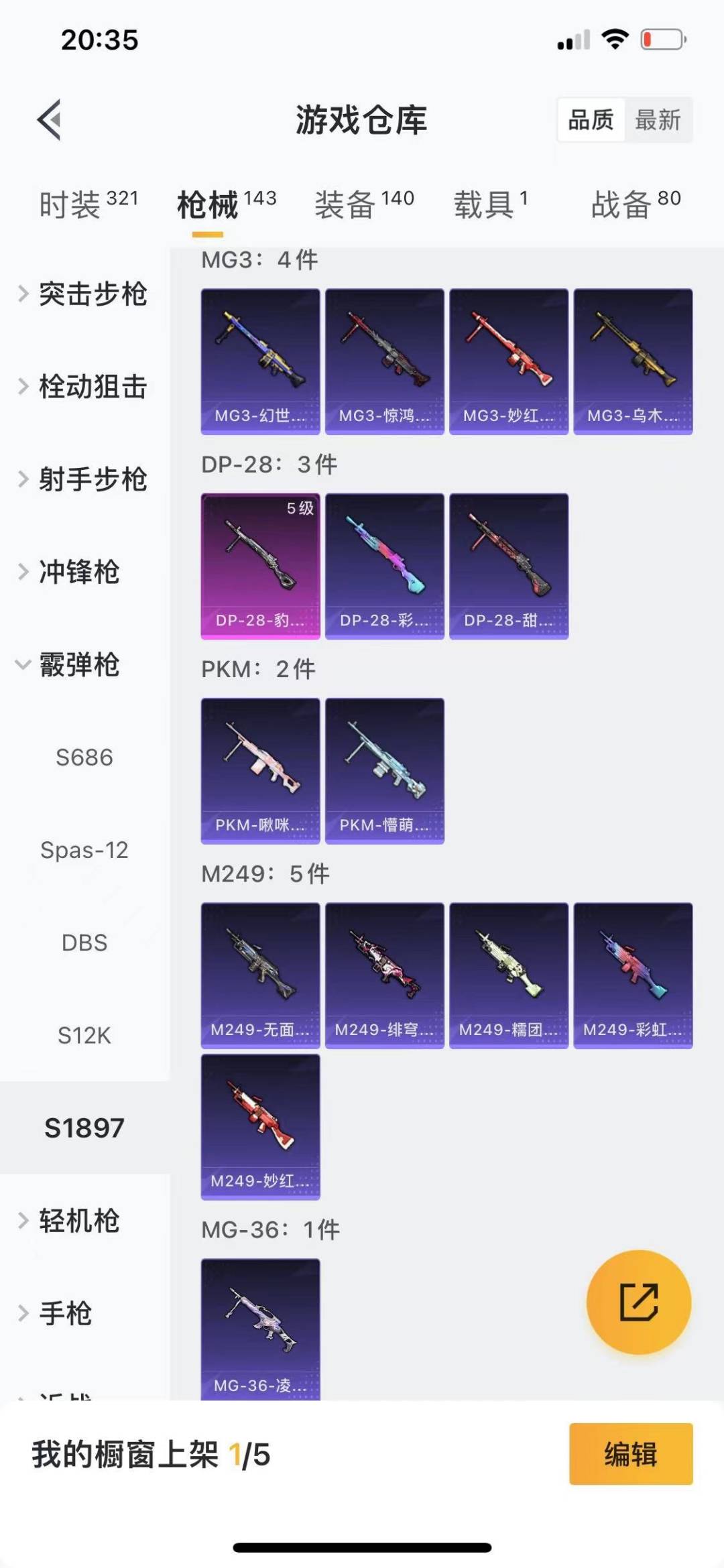
Task: Tap the cellular signal icon
Action: point(572,40)
